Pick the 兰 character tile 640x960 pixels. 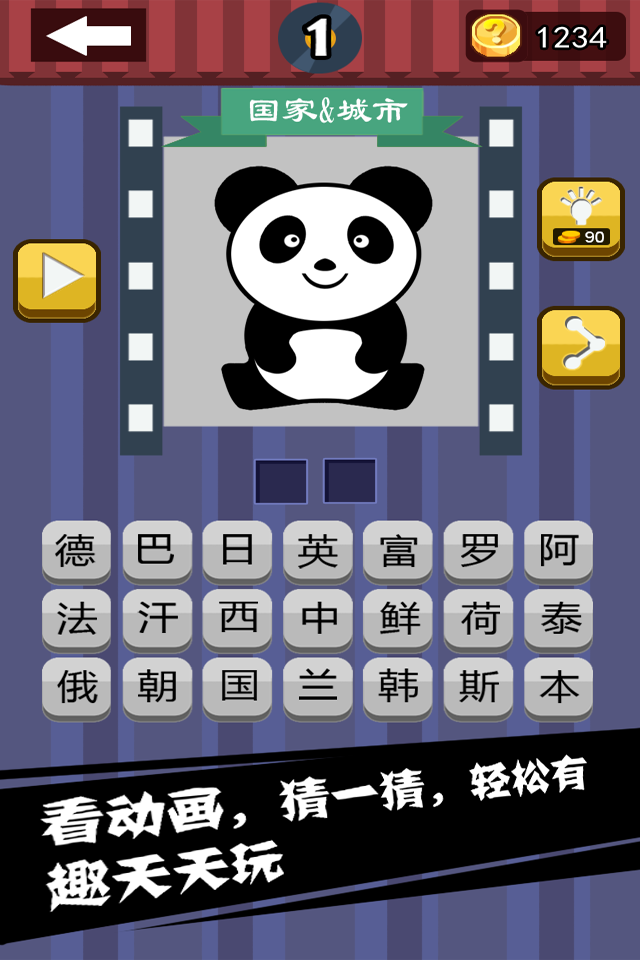318,687
